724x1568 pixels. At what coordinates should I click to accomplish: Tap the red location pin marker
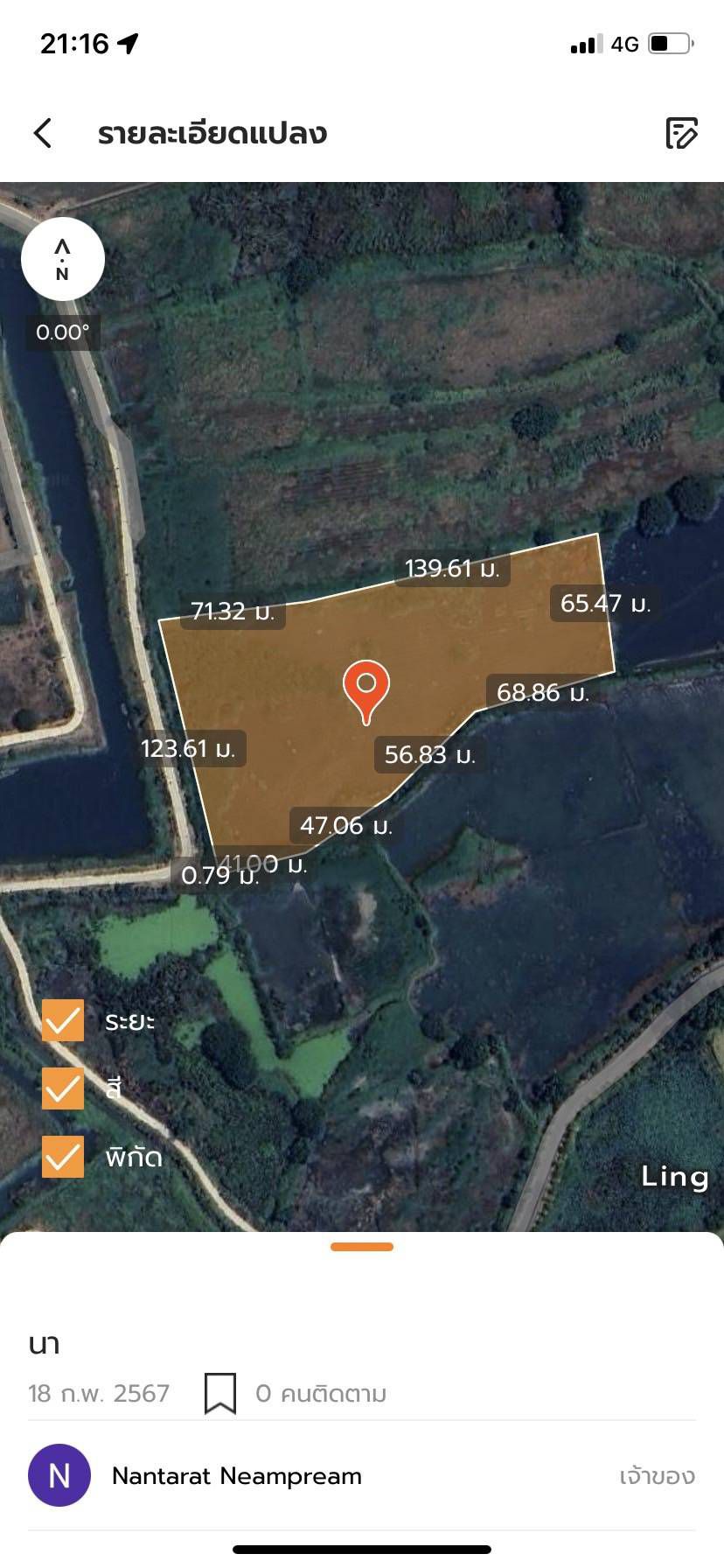[x=366, y=688]
